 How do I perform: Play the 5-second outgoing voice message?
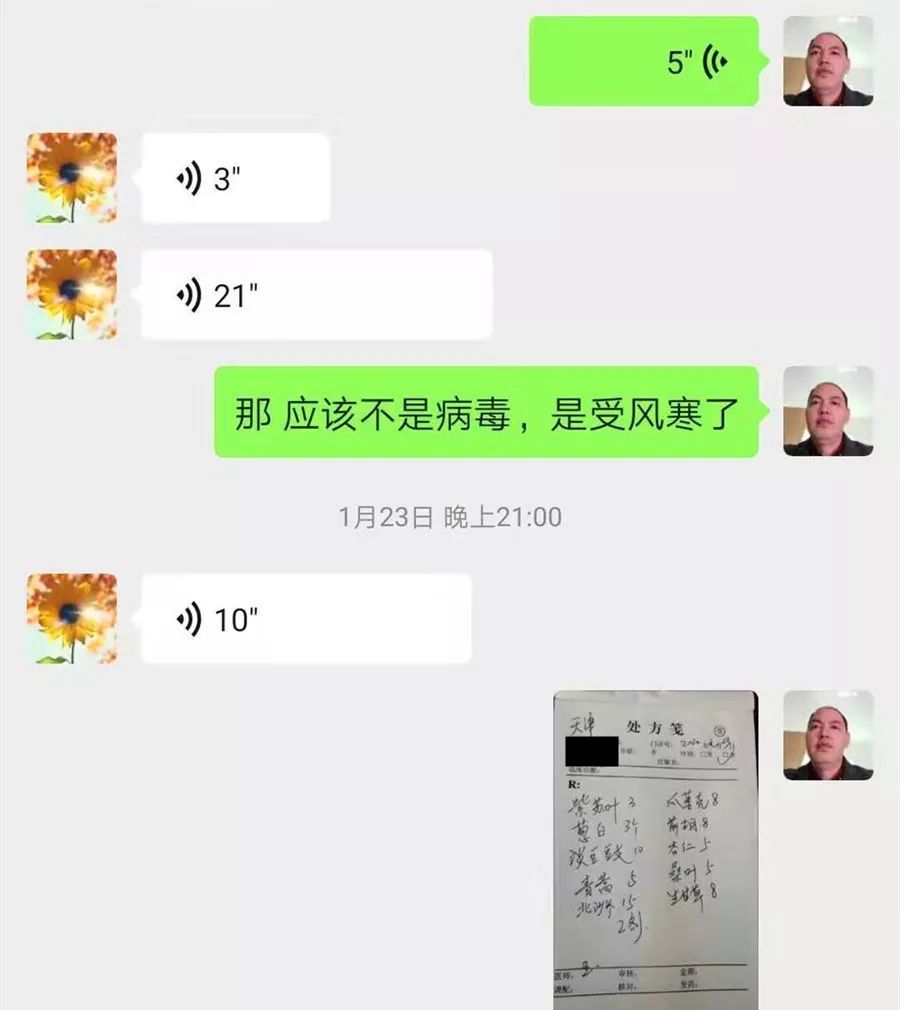[645, 62]
